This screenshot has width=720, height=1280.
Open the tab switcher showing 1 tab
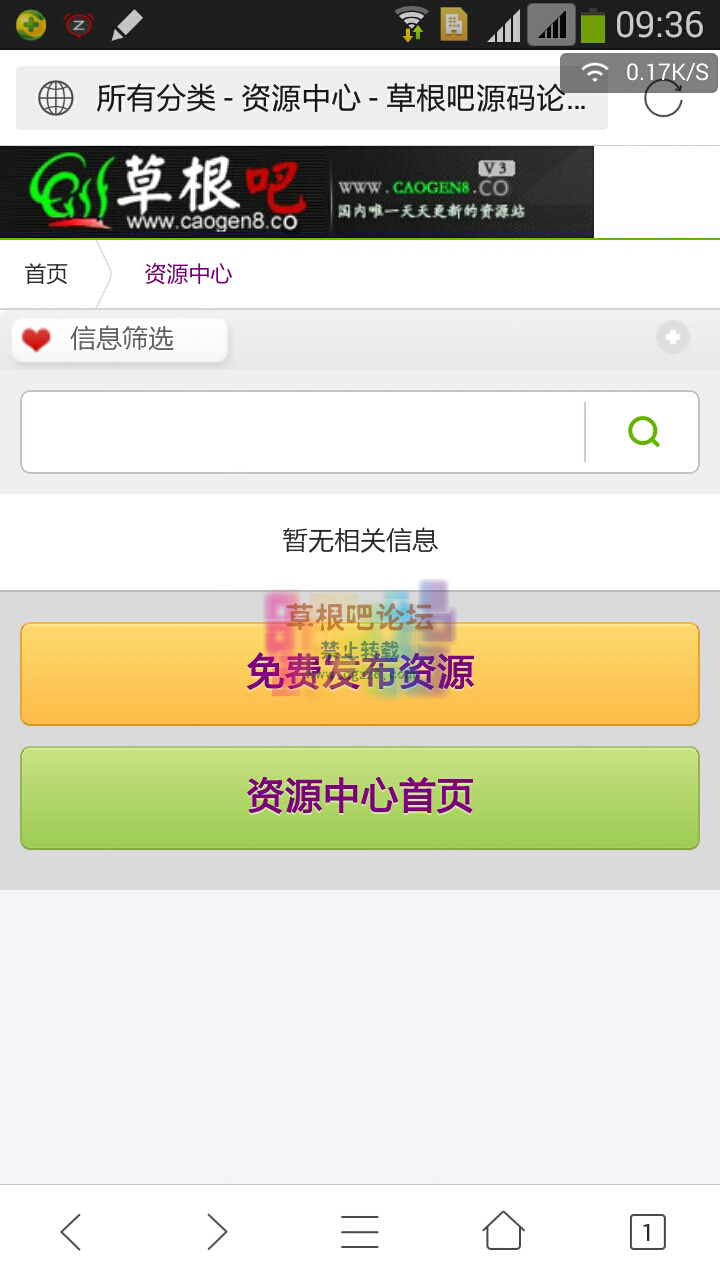[648, 1231]
